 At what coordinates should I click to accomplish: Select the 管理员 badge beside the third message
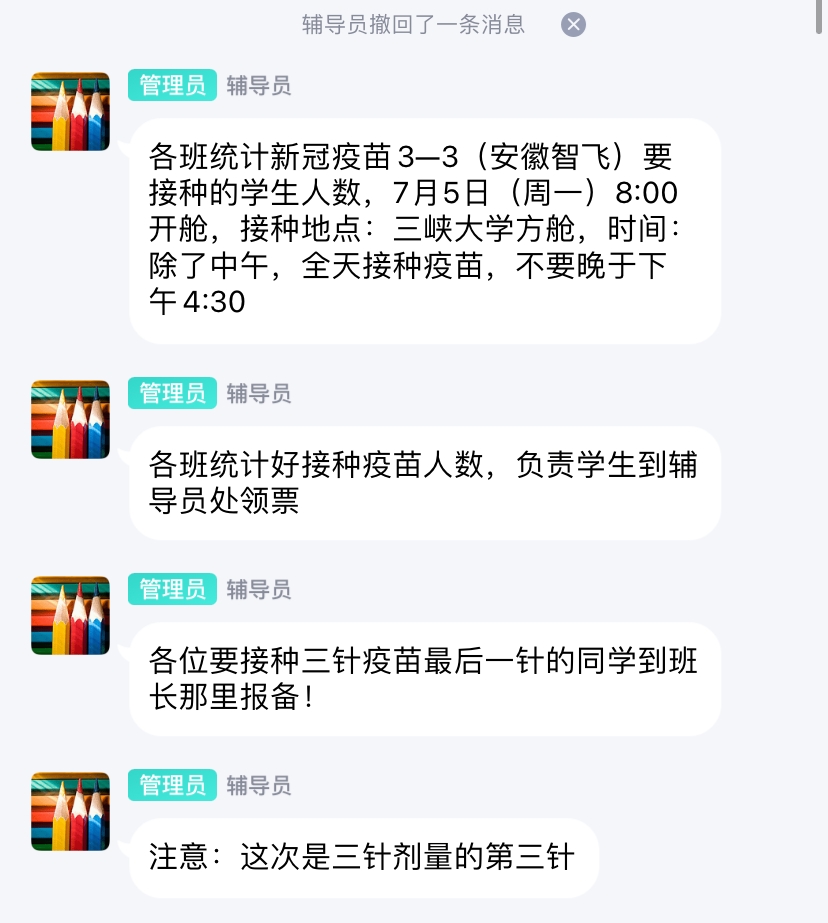(171, 589)
